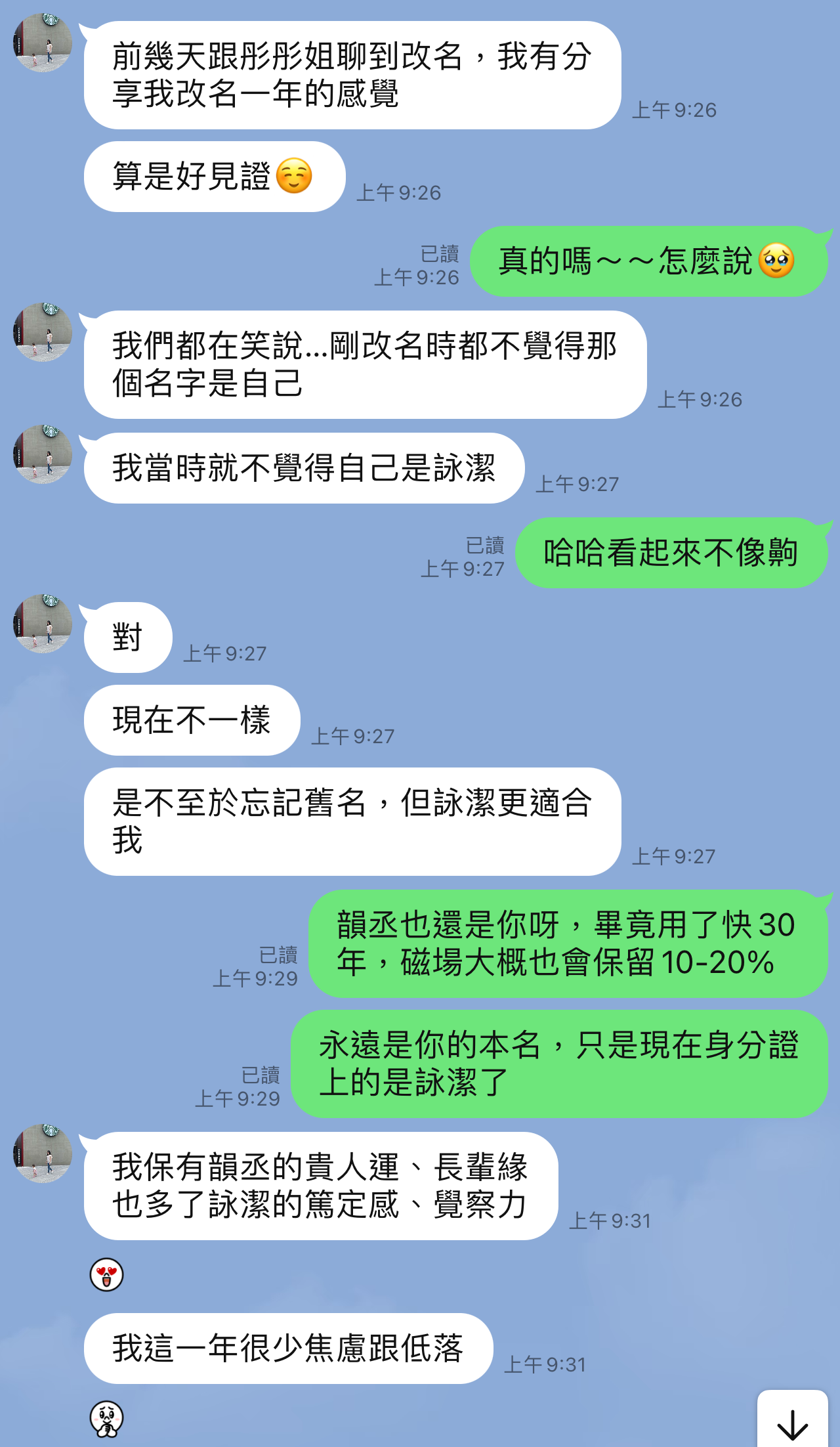Tap the 已讀 indicator beside 上午 9:27
The image size is (840, 1447).
[486, 545]
